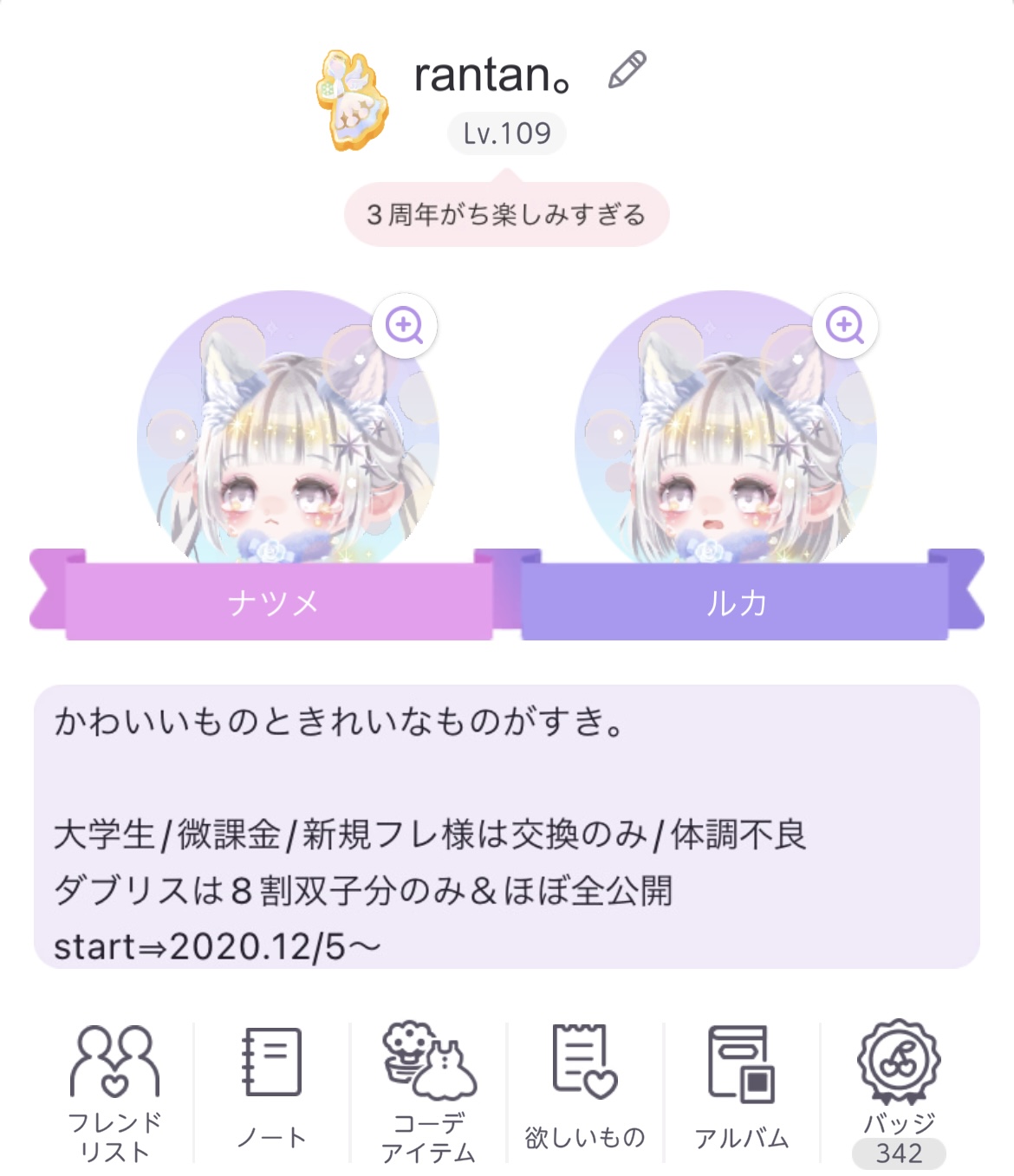View コーデアイテム outfit items
Viewport: 1014px width, 1176px height.
429,1092
